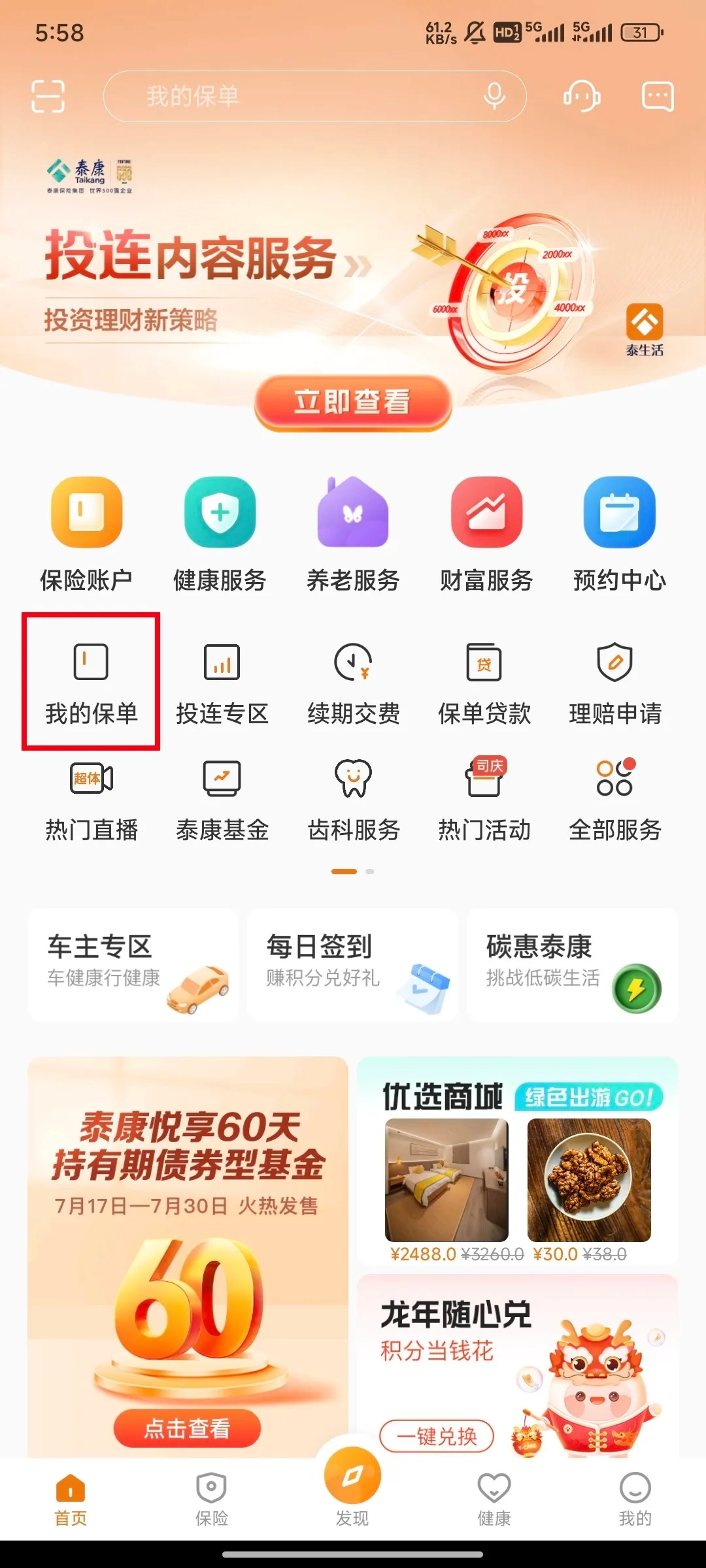This screenshot has height=1568, width=706.
Task: Tap the voice search microphone
Action: pos(494,97)
